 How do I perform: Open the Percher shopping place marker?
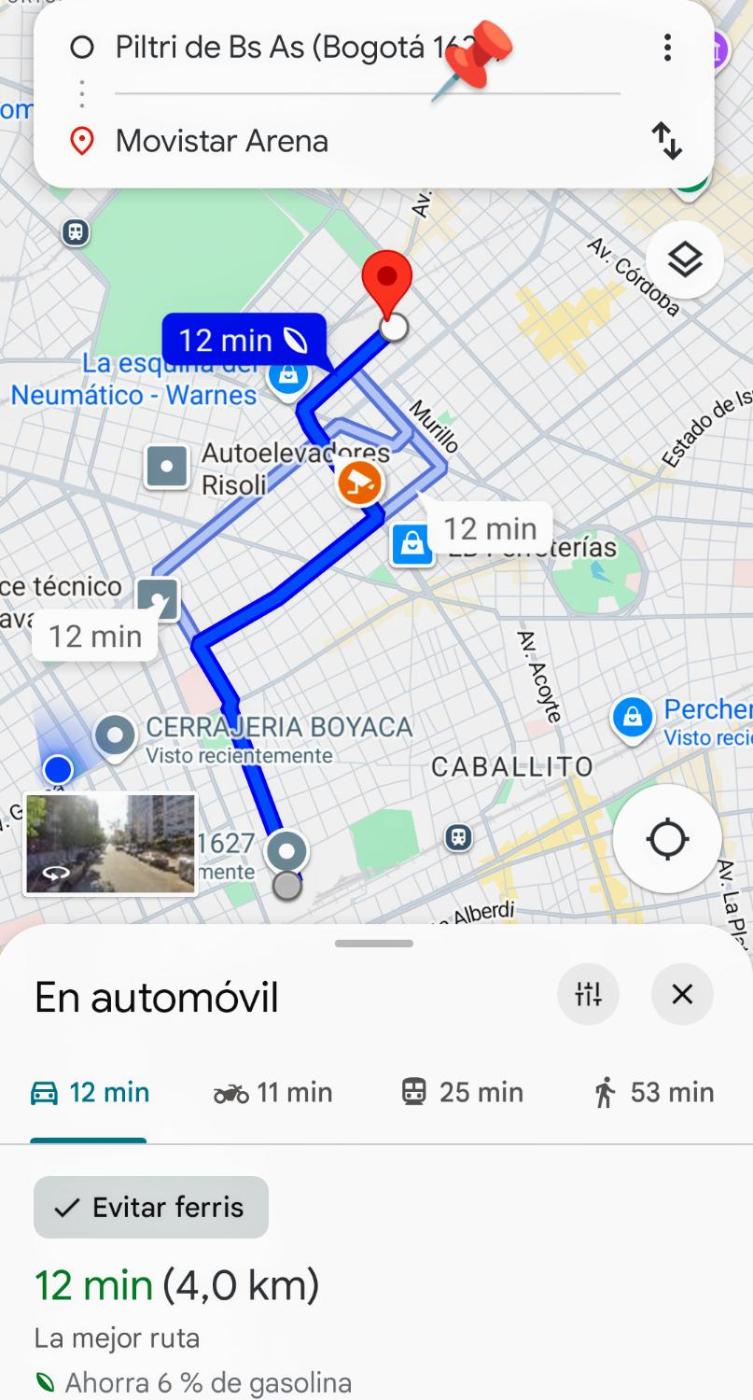632,717
